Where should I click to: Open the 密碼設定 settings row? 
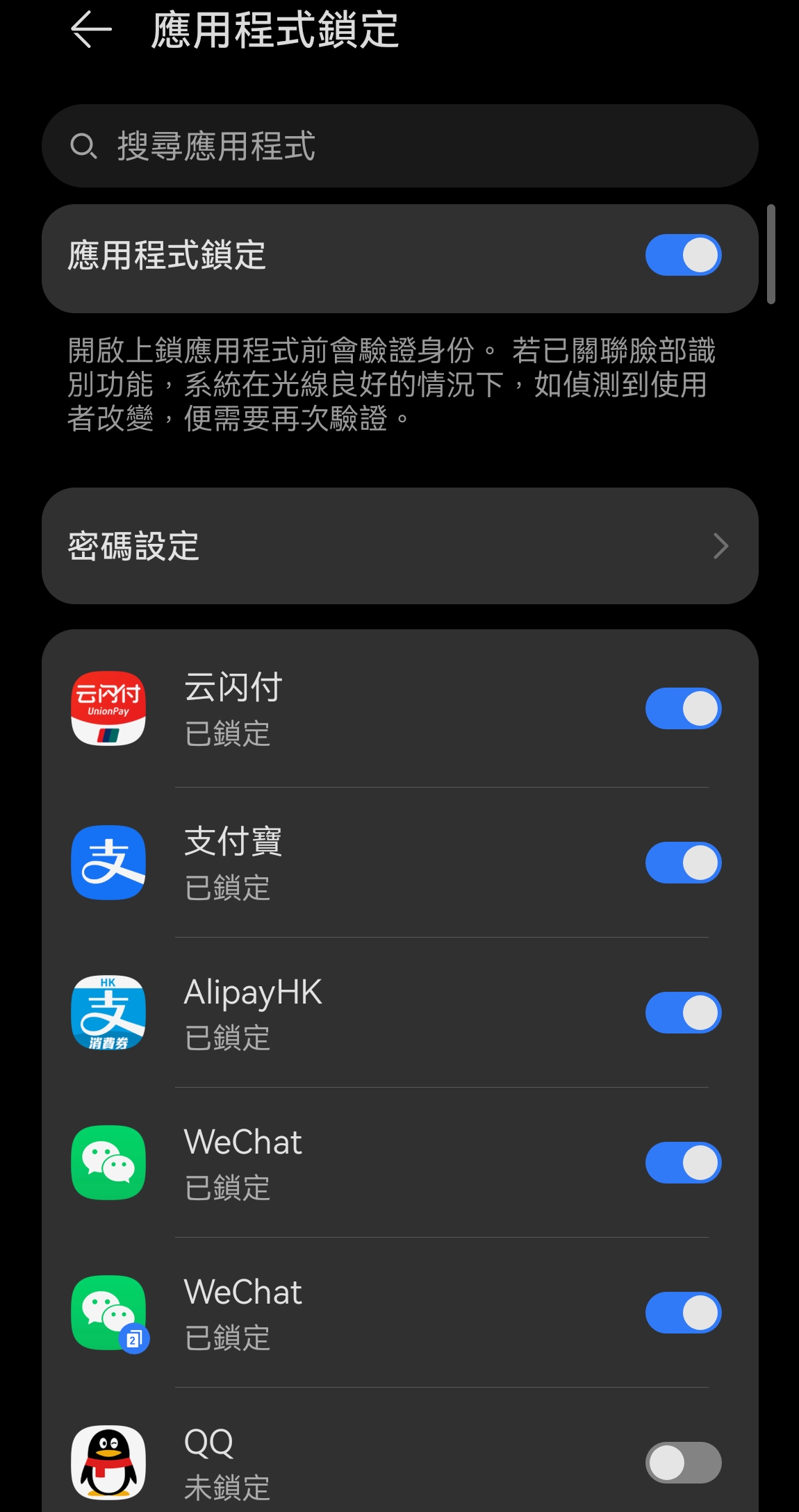[x=347, y=547]
